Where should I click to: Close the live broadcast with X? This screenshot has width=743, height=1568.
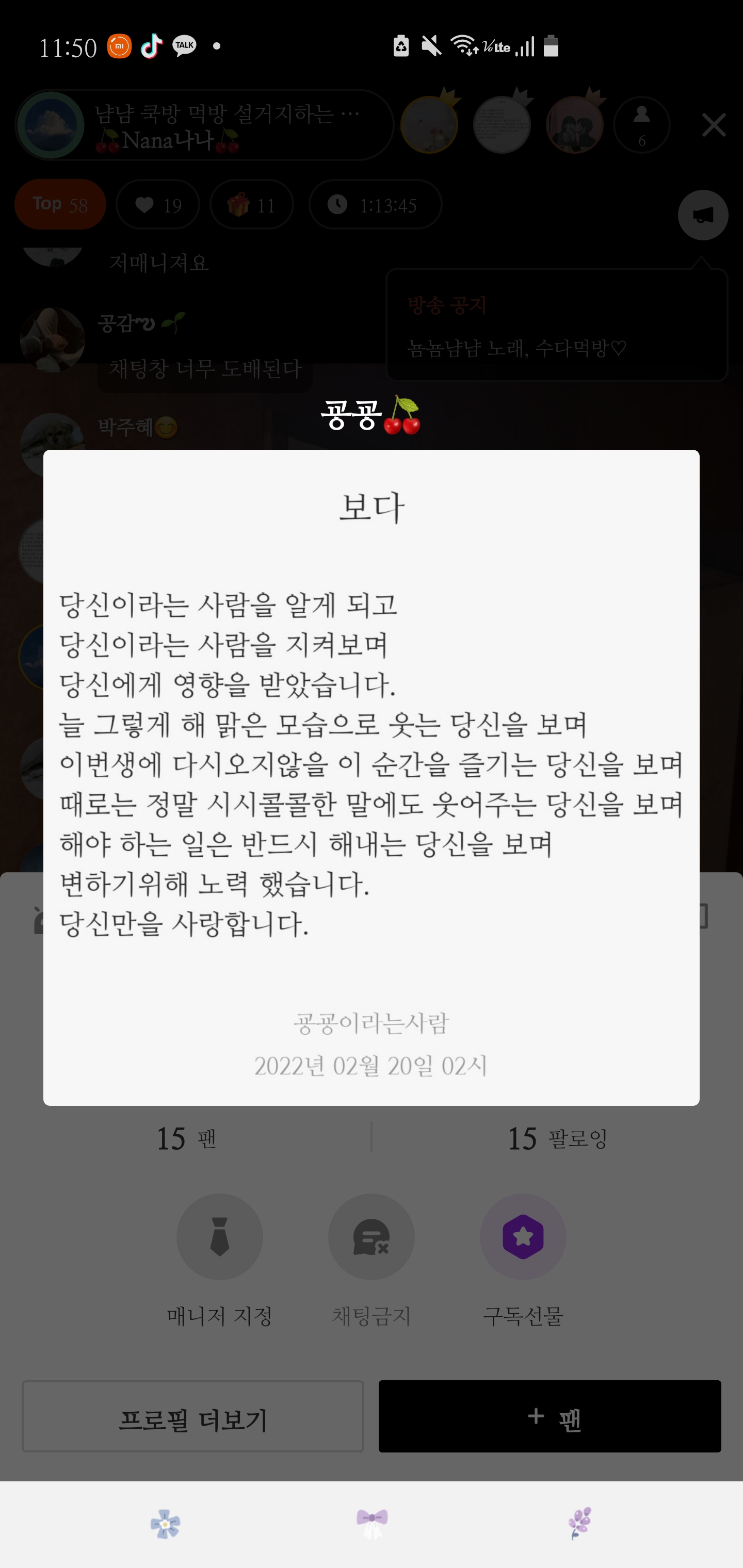point(713,125)
